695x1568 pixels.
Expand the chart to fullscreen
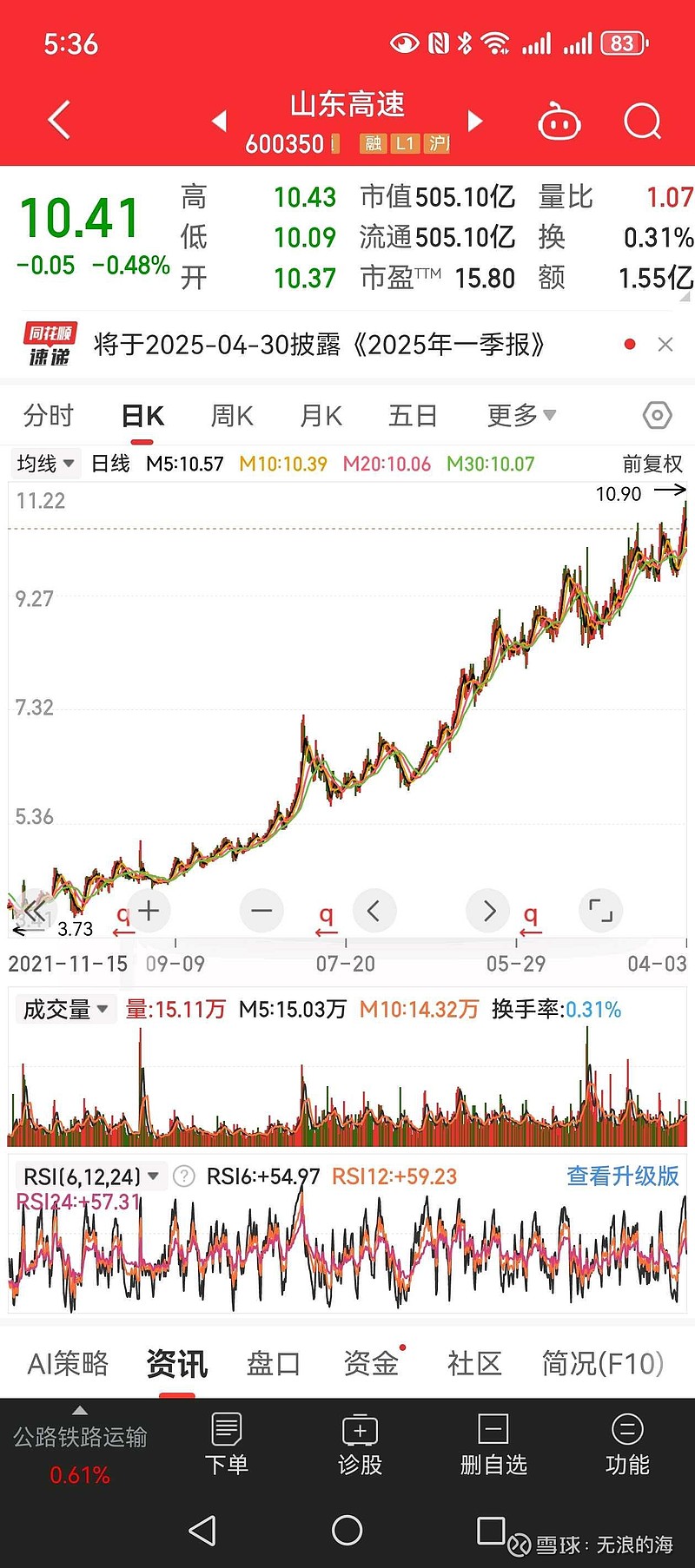(x=600, y=910)
